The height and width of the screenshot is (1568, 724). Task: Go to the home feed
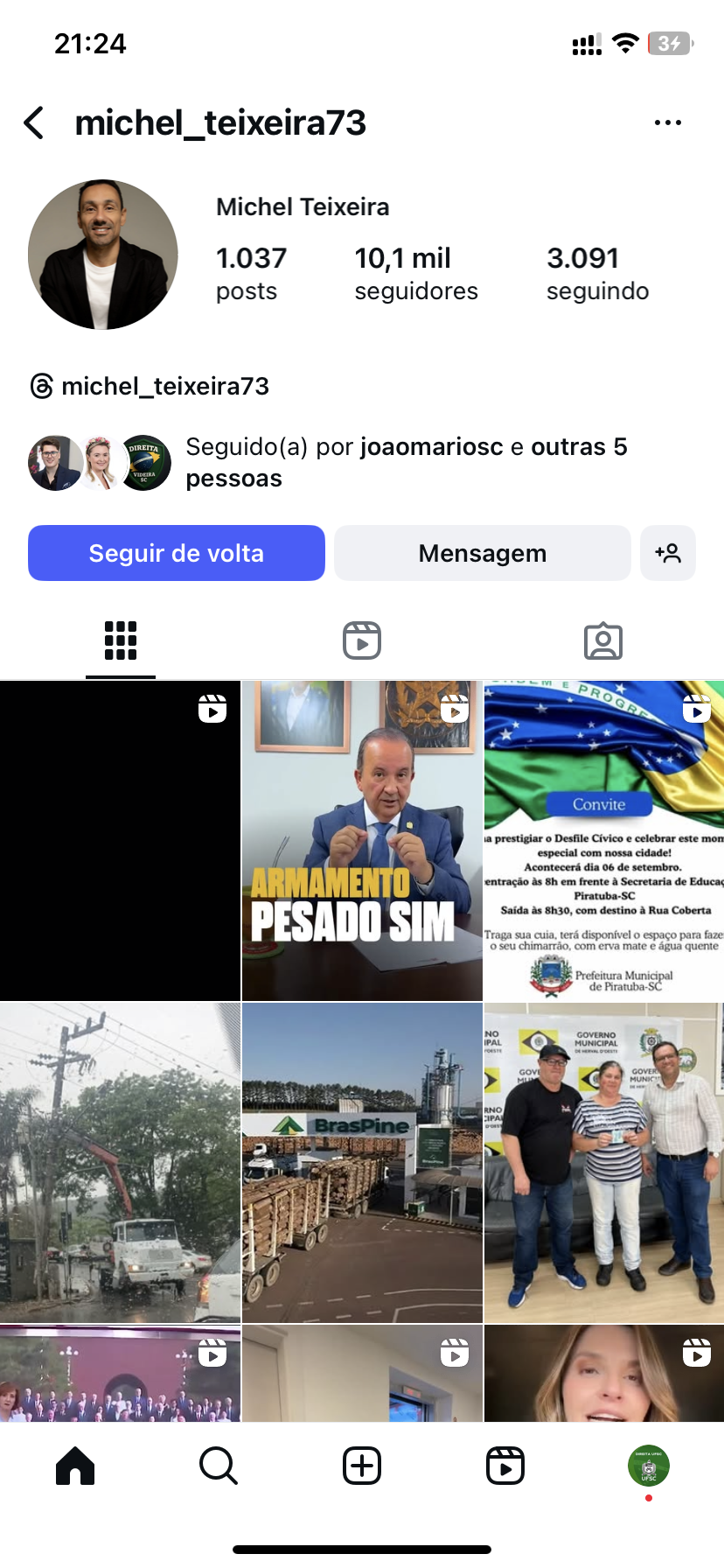tap(75, 1466)
